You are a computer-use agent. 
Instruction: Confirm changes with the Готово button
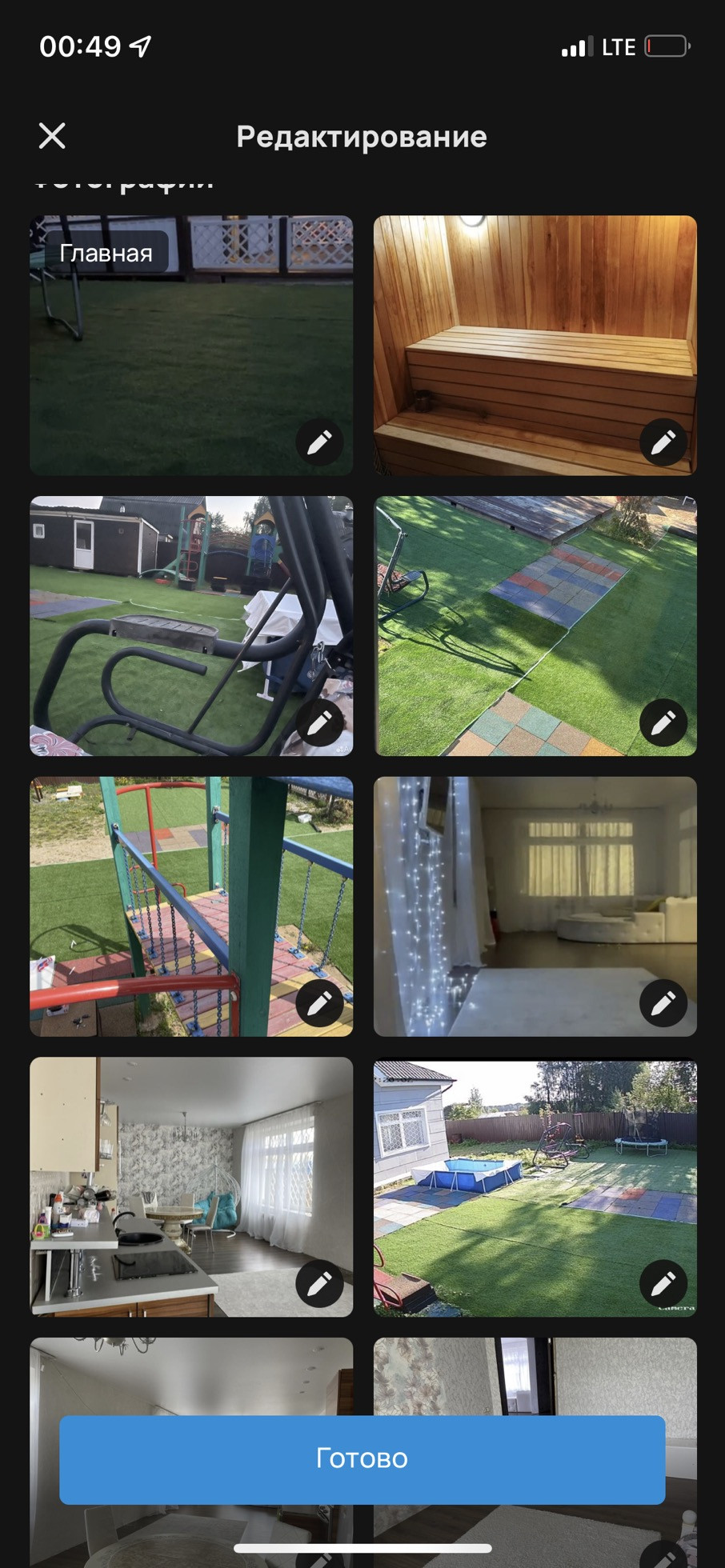[x=362, y=1458]
